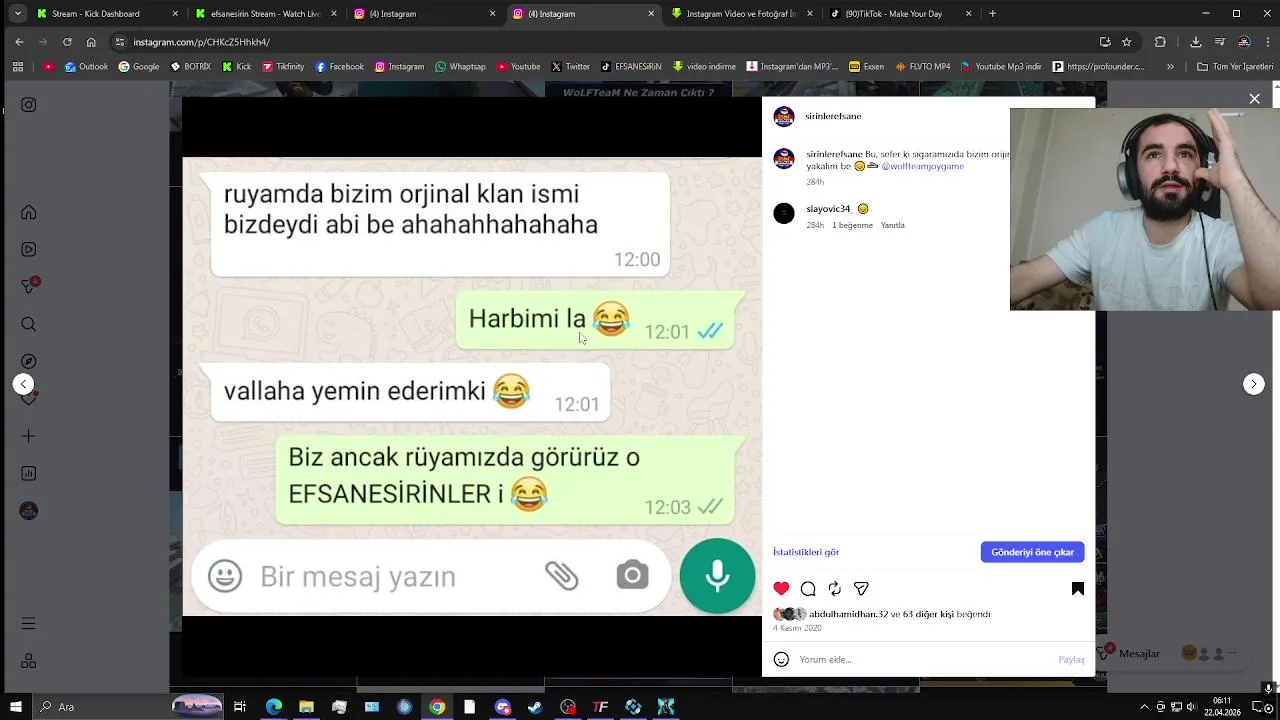Go to the next post arrow
Viewport: 1280px width, 720px height.
click(x=1253, y=384)
